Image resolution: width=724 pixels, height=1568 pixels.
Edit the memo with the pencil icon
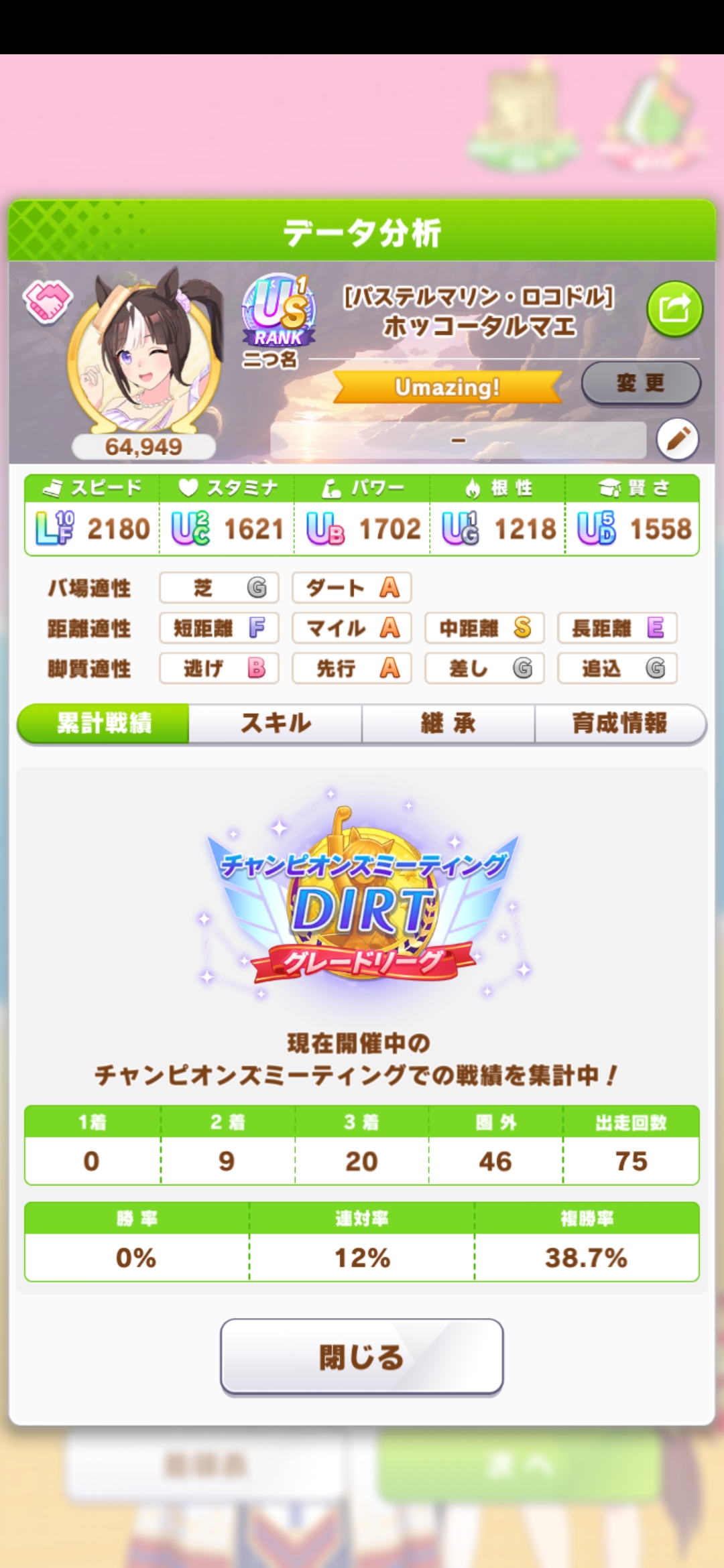[x=677, y=440]
